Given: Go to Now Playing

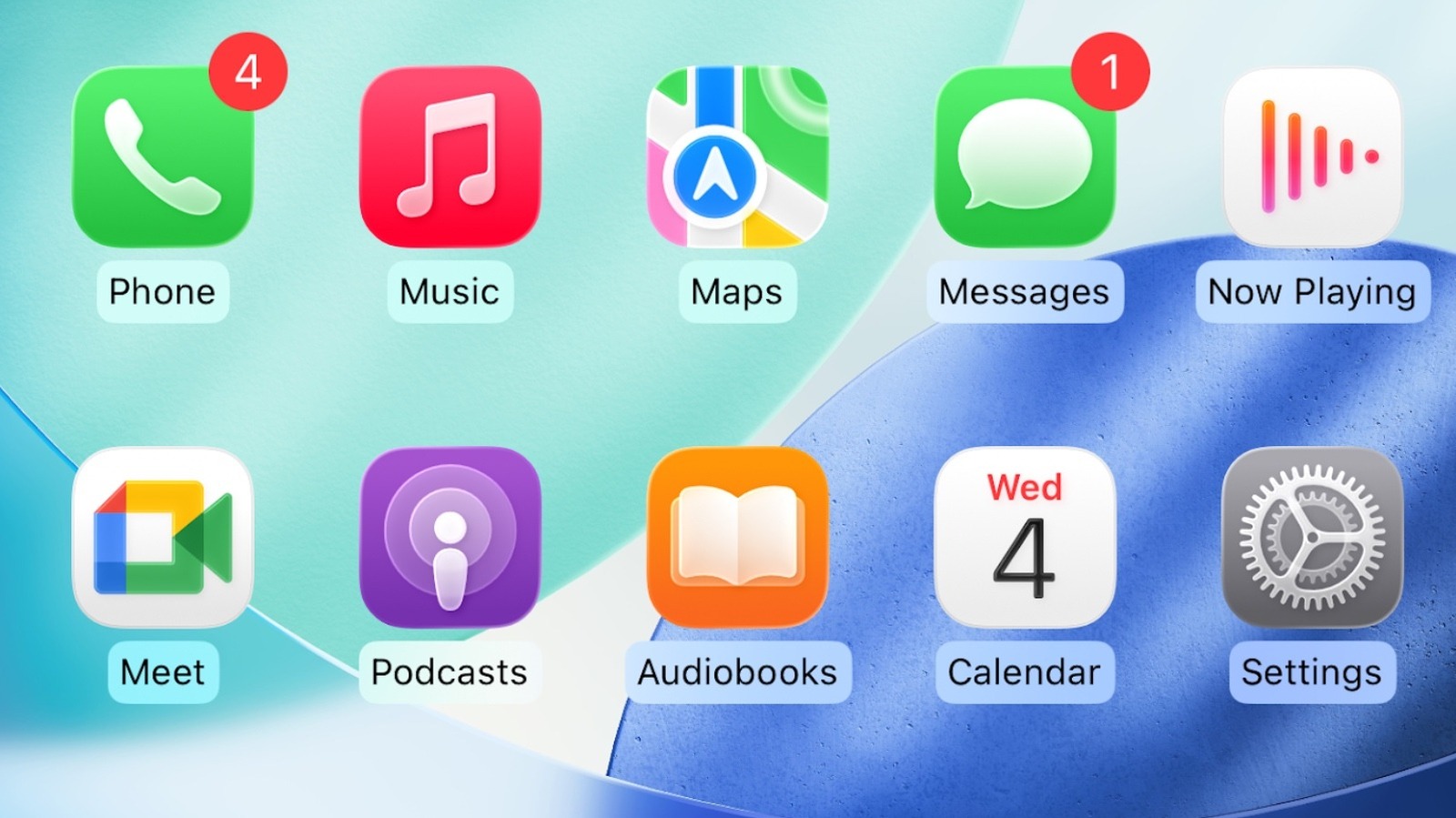Looking at the screenshot, I should [1311, 157].
